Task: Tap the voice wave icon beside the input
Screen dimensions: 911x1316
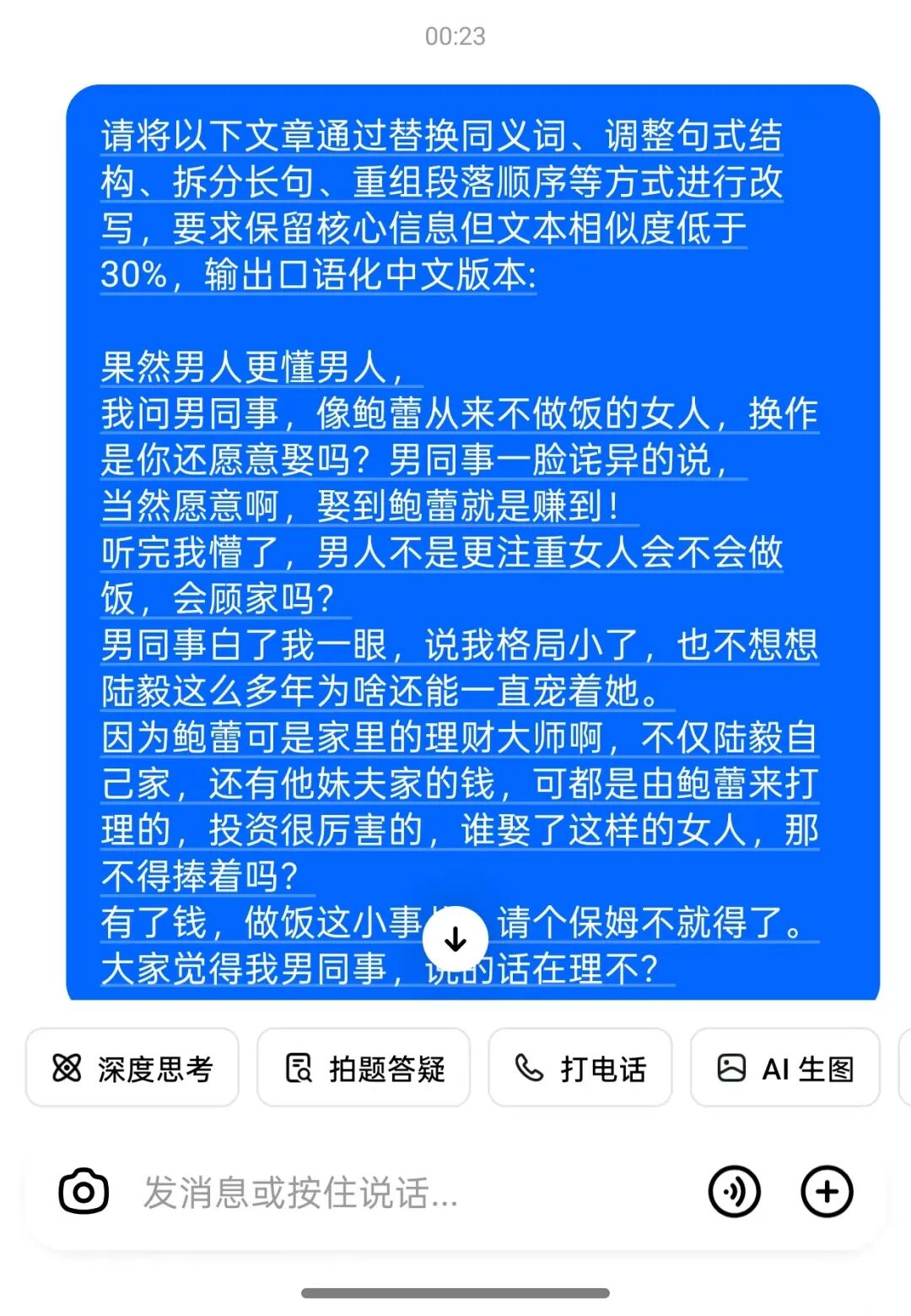Action: [733, 1191]
